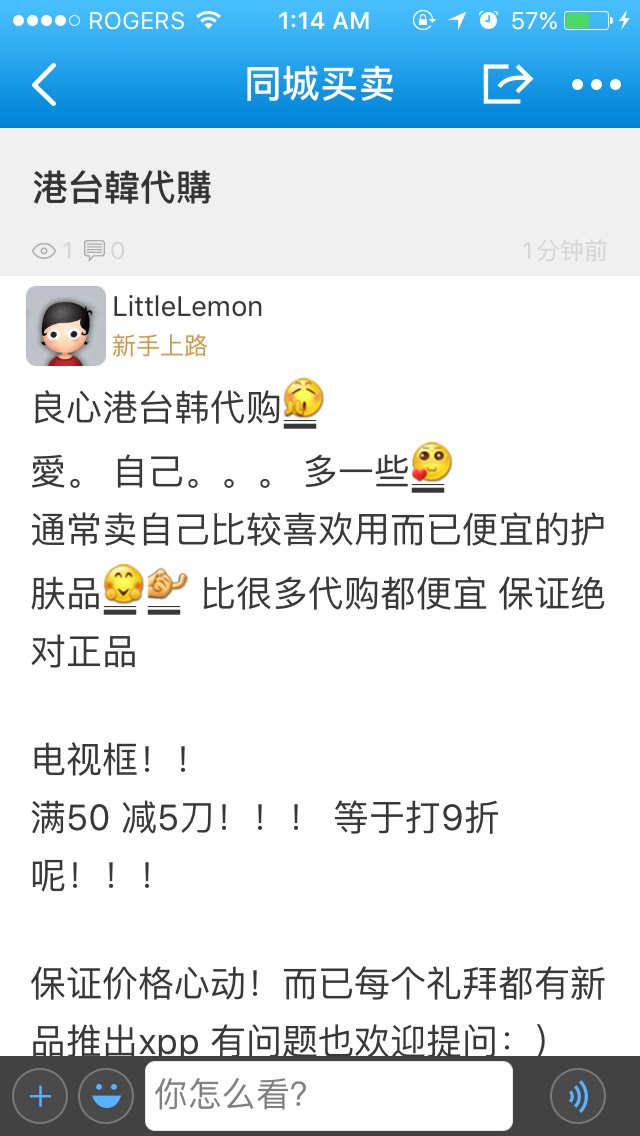Screen dimensions: 640x1136
Task: Open the plus attachment button
Action: [40, 1096]
